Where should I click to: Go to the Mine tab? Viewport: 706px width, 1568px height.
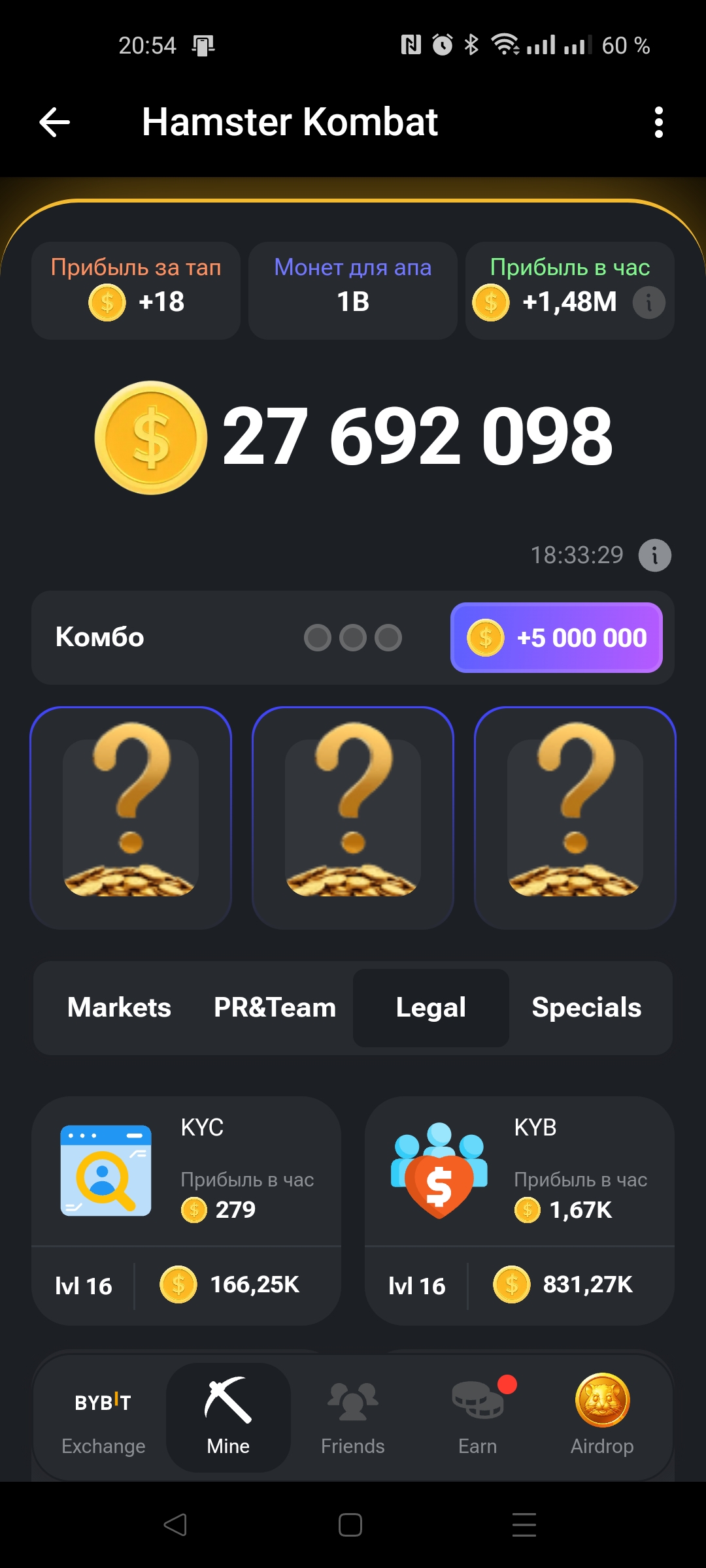228,1416
